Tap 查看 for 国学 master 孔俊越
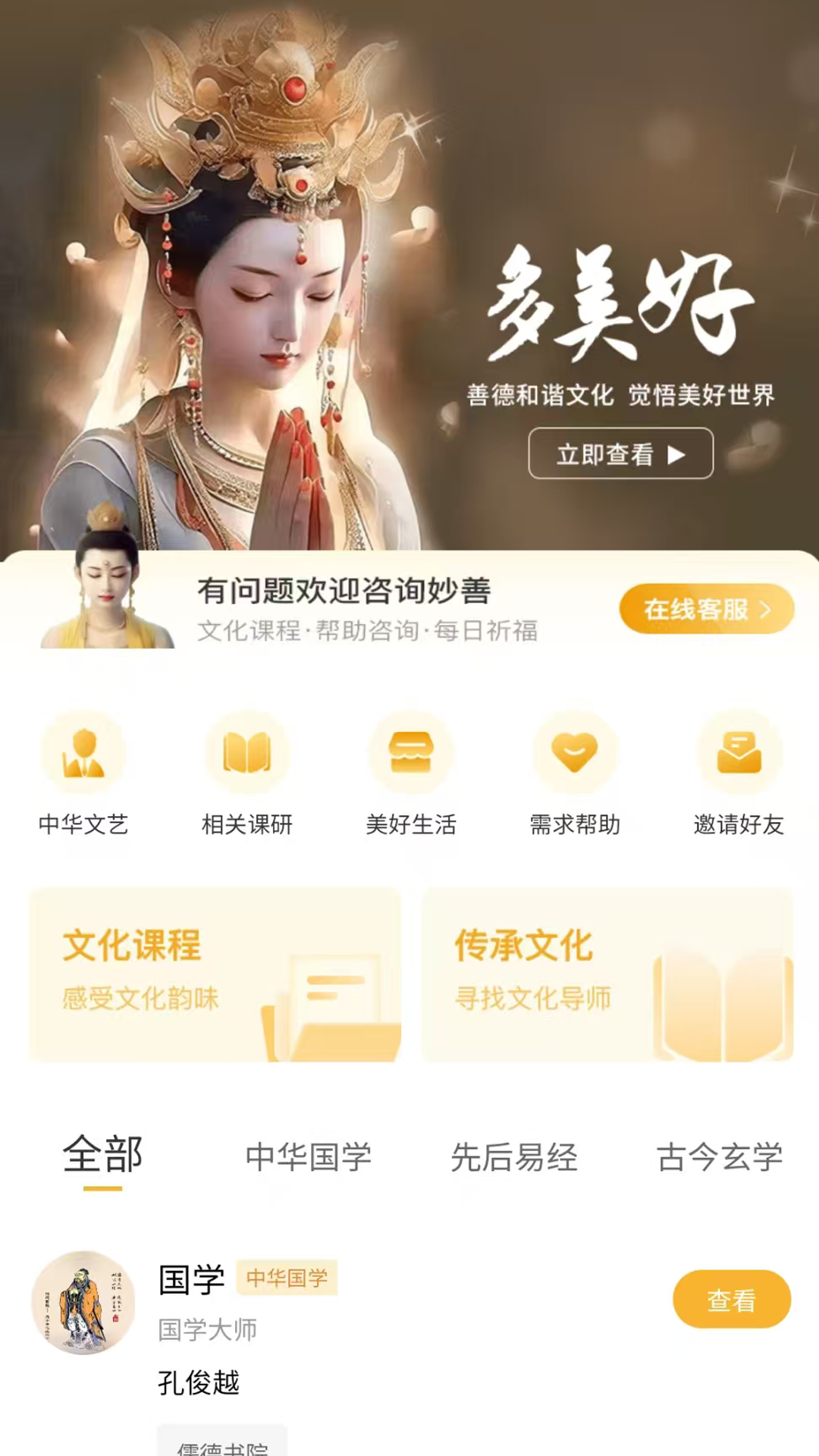Viewport: 819px width, 1456px height. pos(732,1300)
